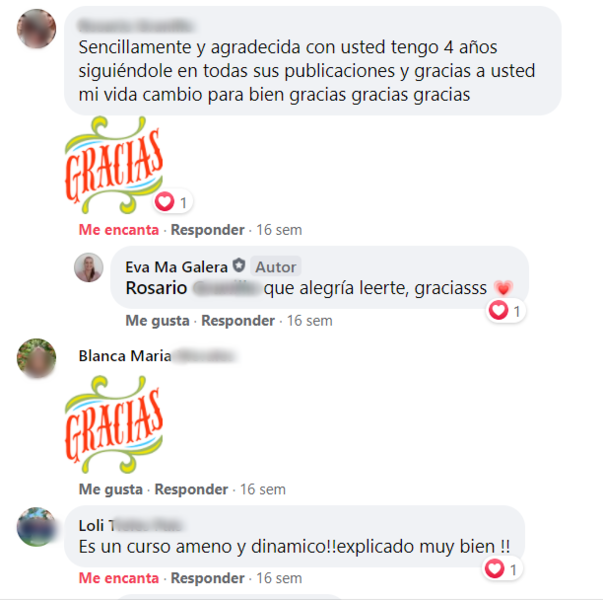
Task: Reply to Blanca Maria's Gracias comment
Action: click(x=191, y=490)
